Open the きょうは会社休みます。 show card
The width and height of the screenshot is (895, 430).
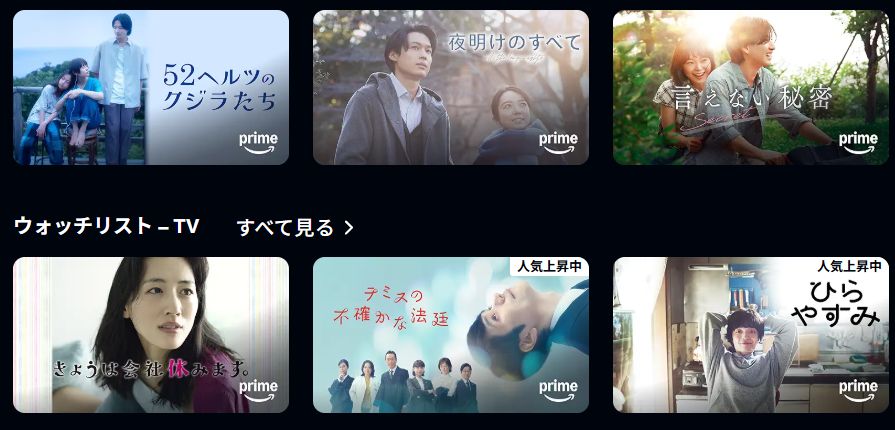151,335
